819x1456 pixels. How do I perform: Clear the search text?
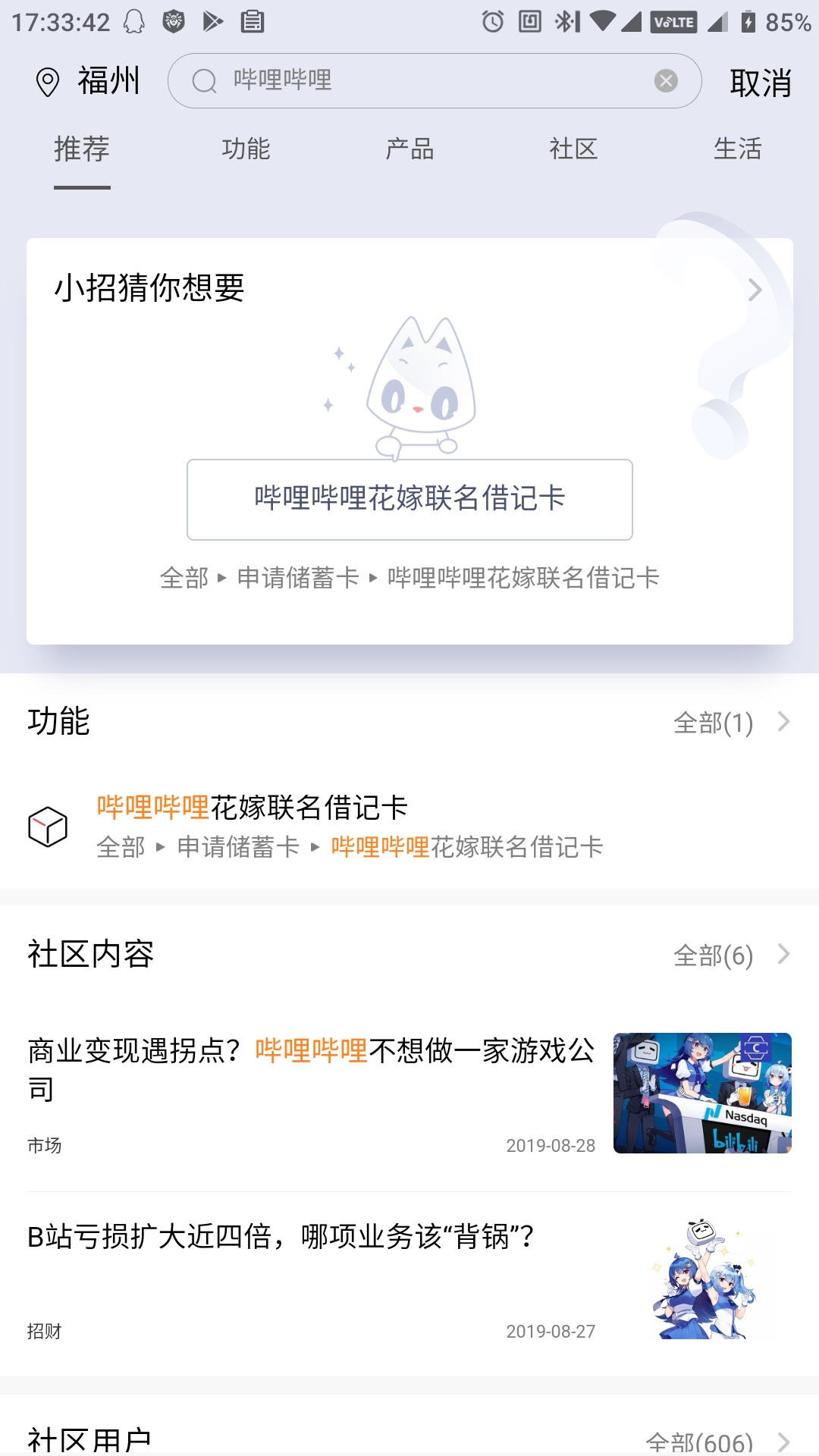point(666,80)
